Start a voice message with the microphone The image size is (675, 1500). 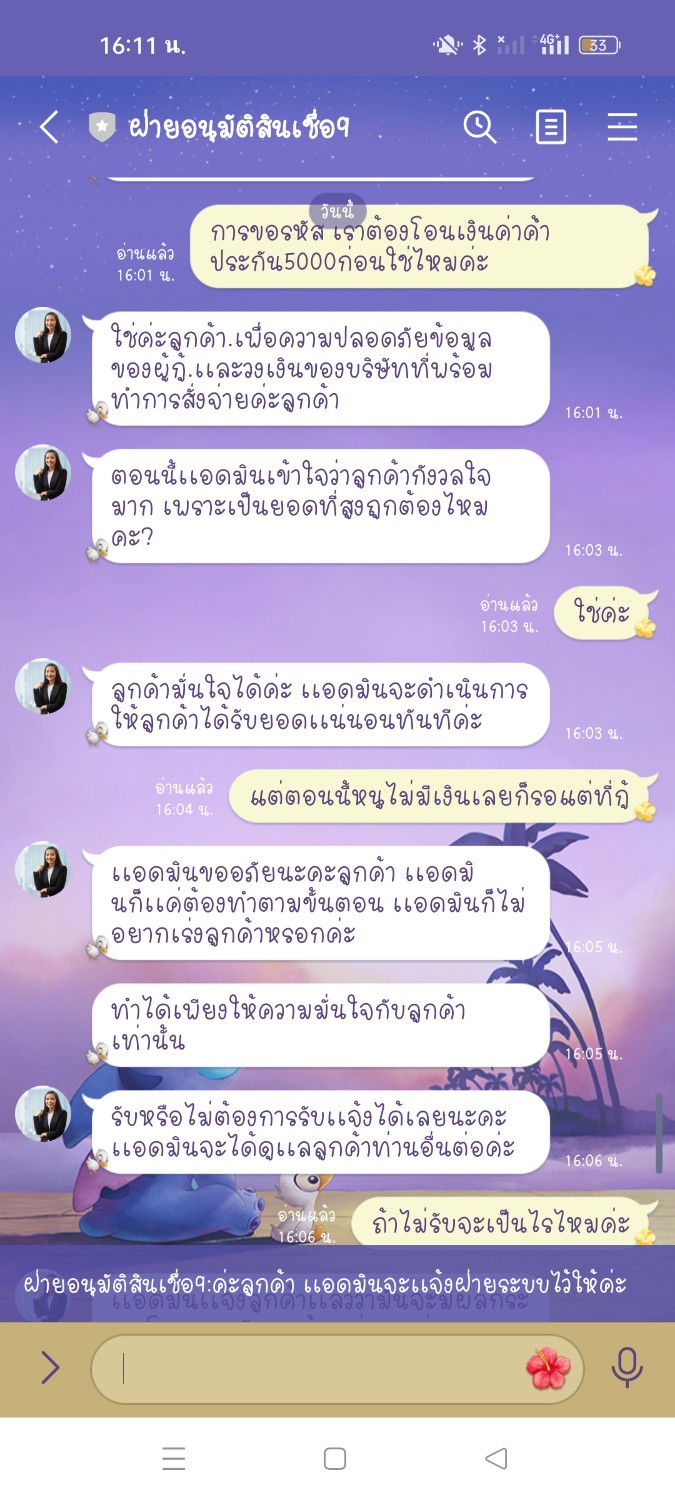tap(627, 1367)
